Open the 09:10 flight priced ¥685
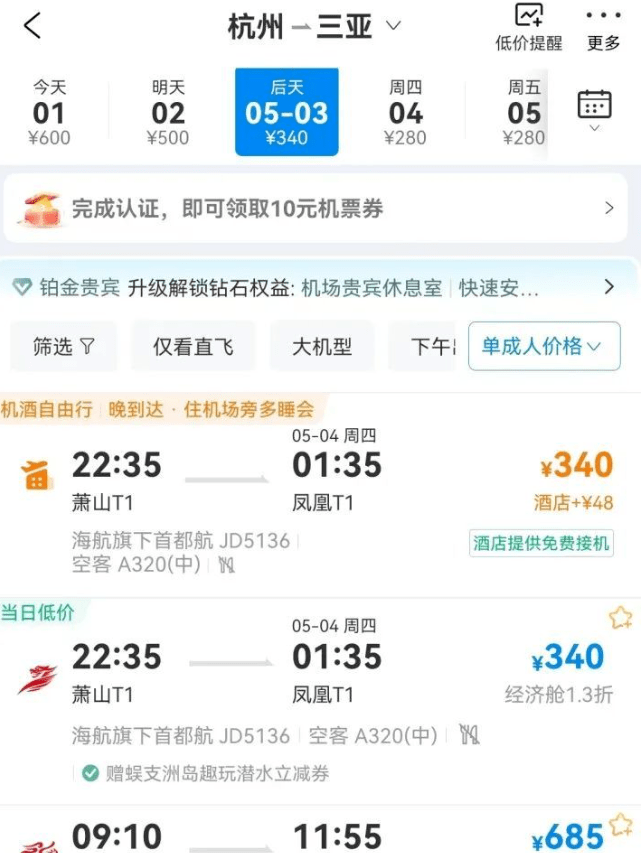The image size is (641, 853). point(320,835)
